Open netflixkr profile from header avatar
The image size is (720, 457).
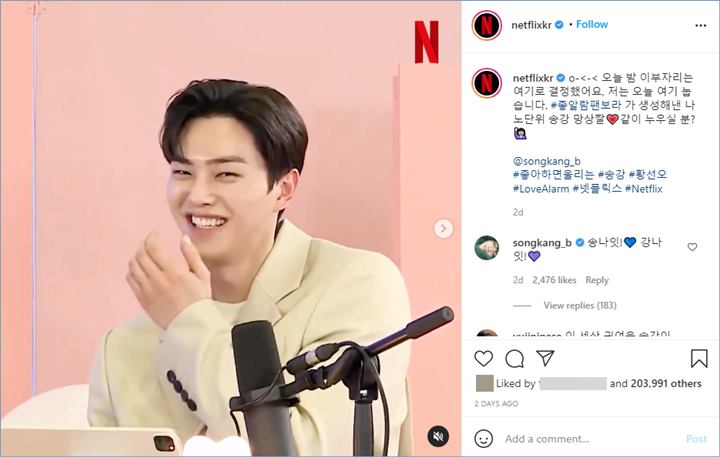tap(486, 24)
